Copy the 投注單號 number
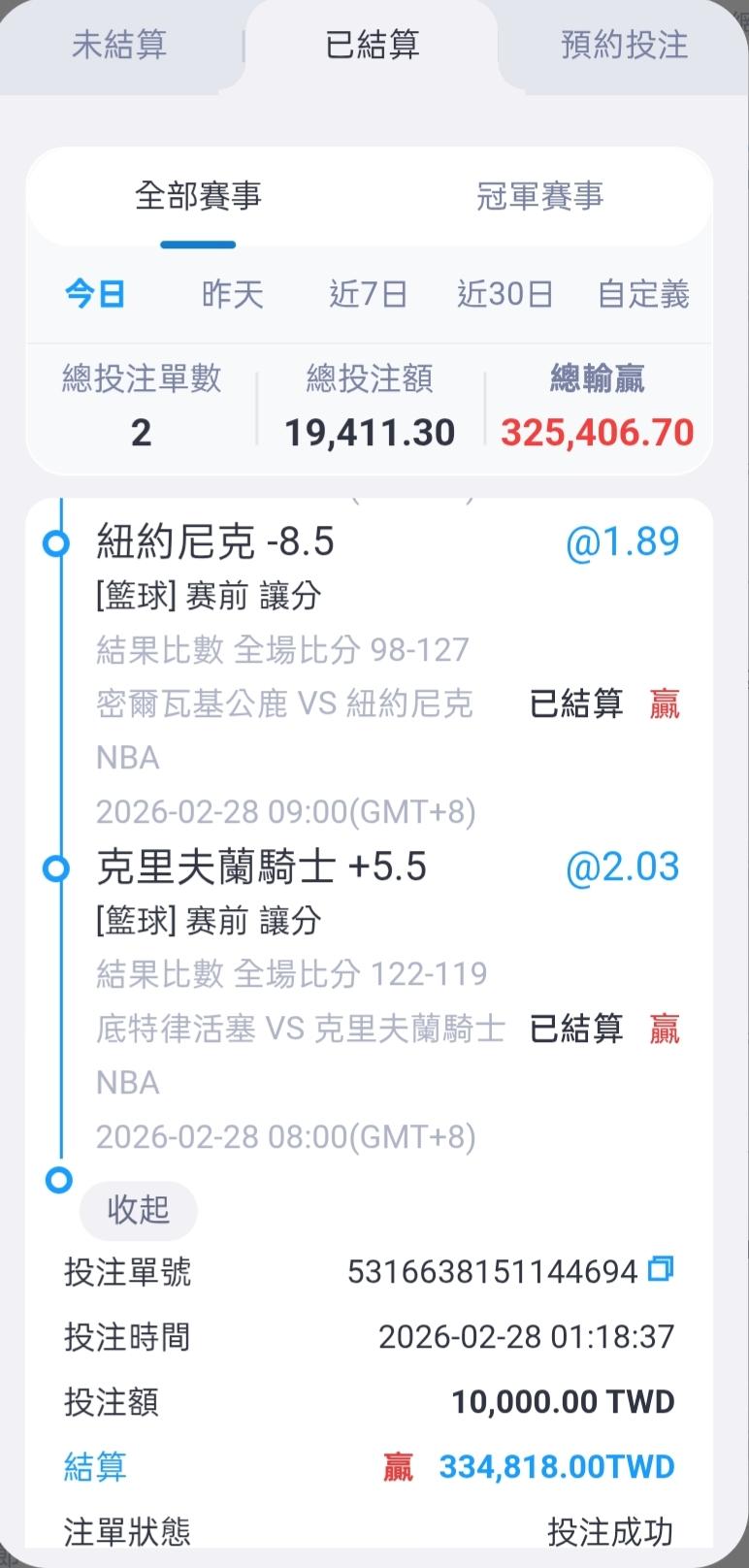 click(661, 1269)
